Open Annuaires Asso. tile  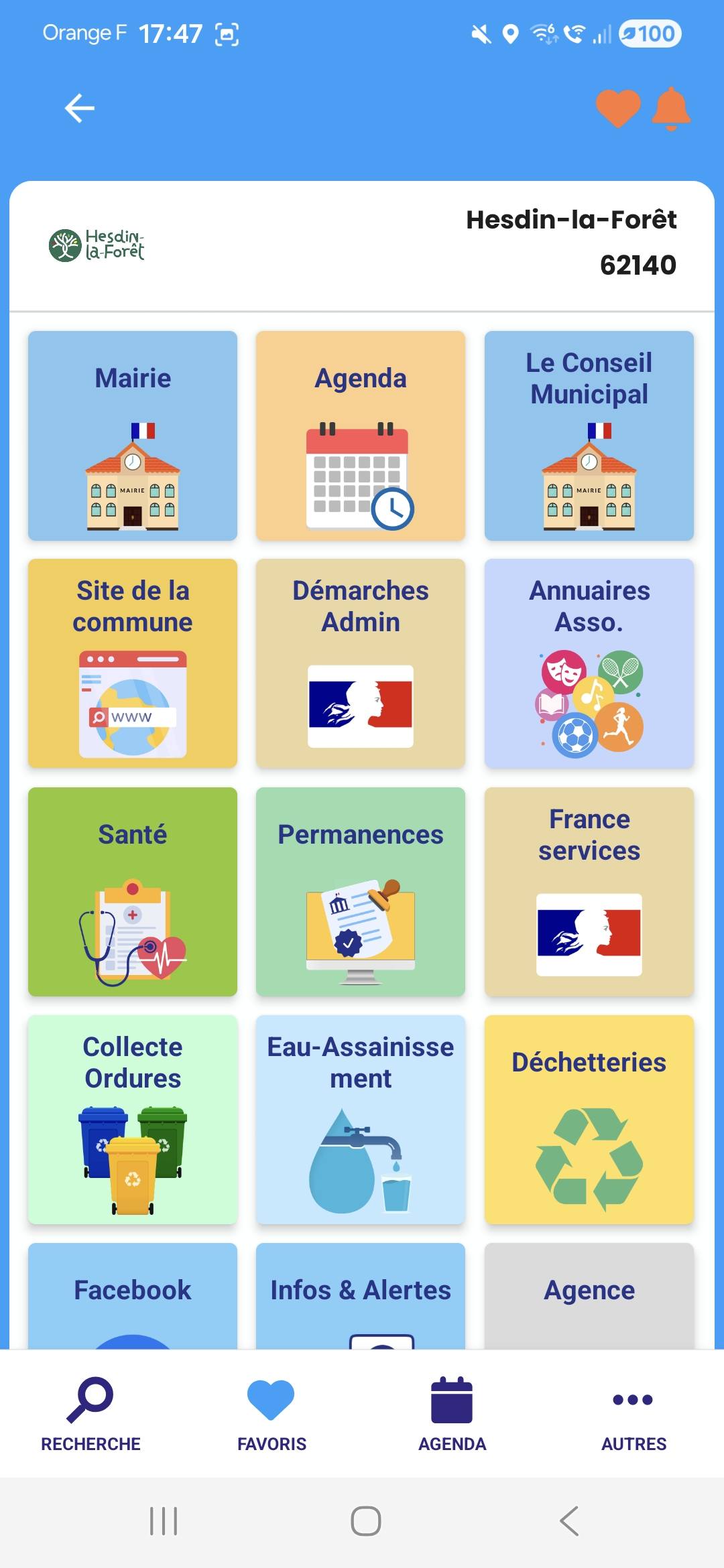589,663
